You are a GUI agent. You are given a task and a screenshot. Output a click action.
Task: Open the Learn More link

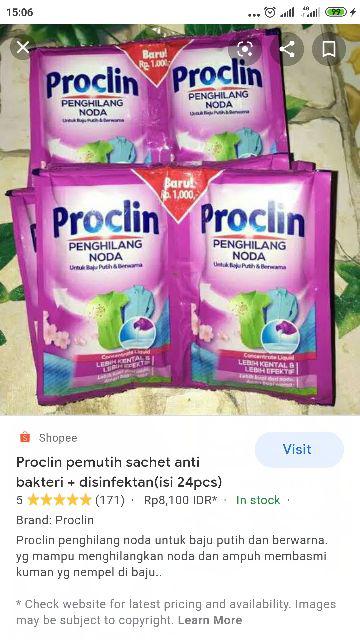point(210,620)
